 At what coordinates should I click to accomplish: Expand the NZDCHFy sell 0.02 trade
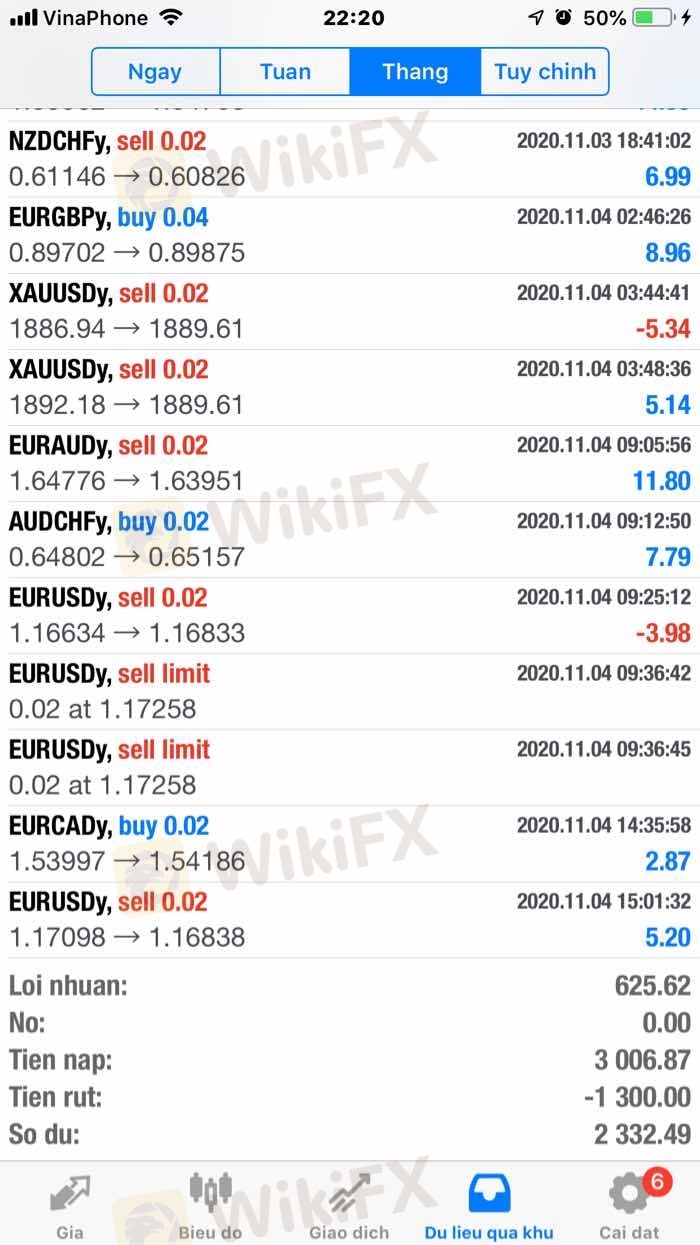pos(350,160)
